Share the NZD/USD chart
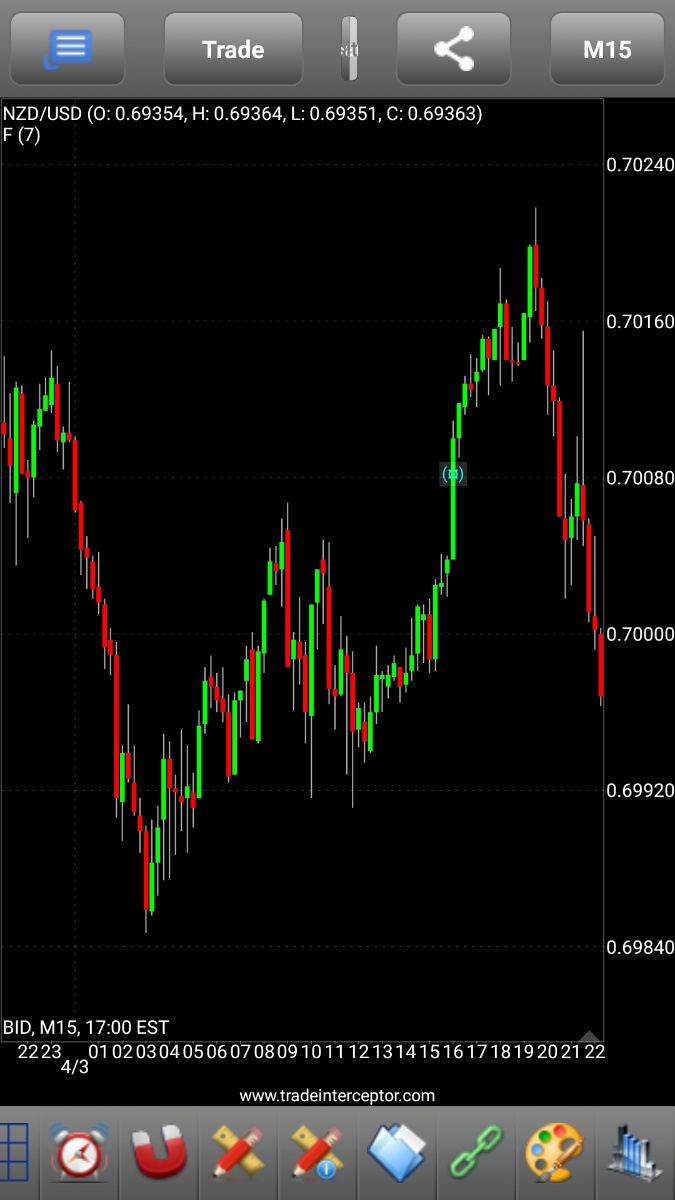 click(453, 49)
